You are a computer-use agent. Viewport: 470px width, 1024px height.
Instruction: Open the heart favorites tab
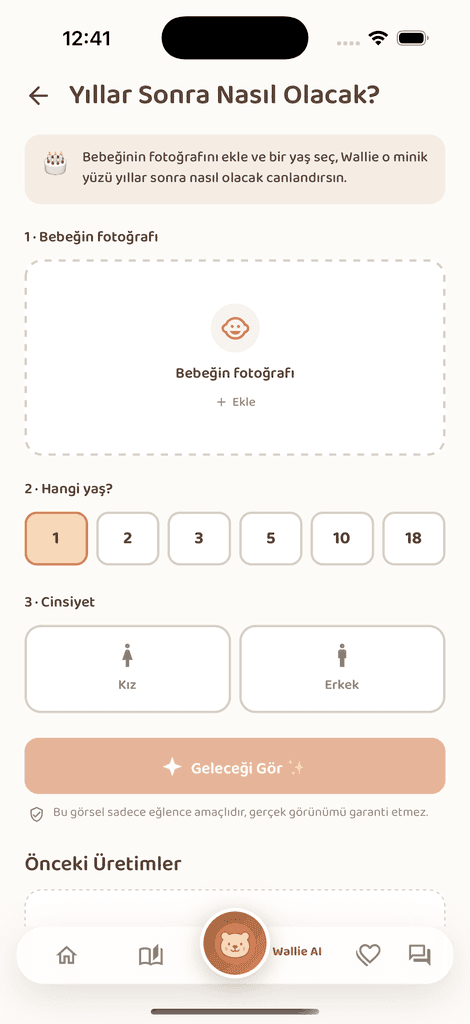pos(368,955)
